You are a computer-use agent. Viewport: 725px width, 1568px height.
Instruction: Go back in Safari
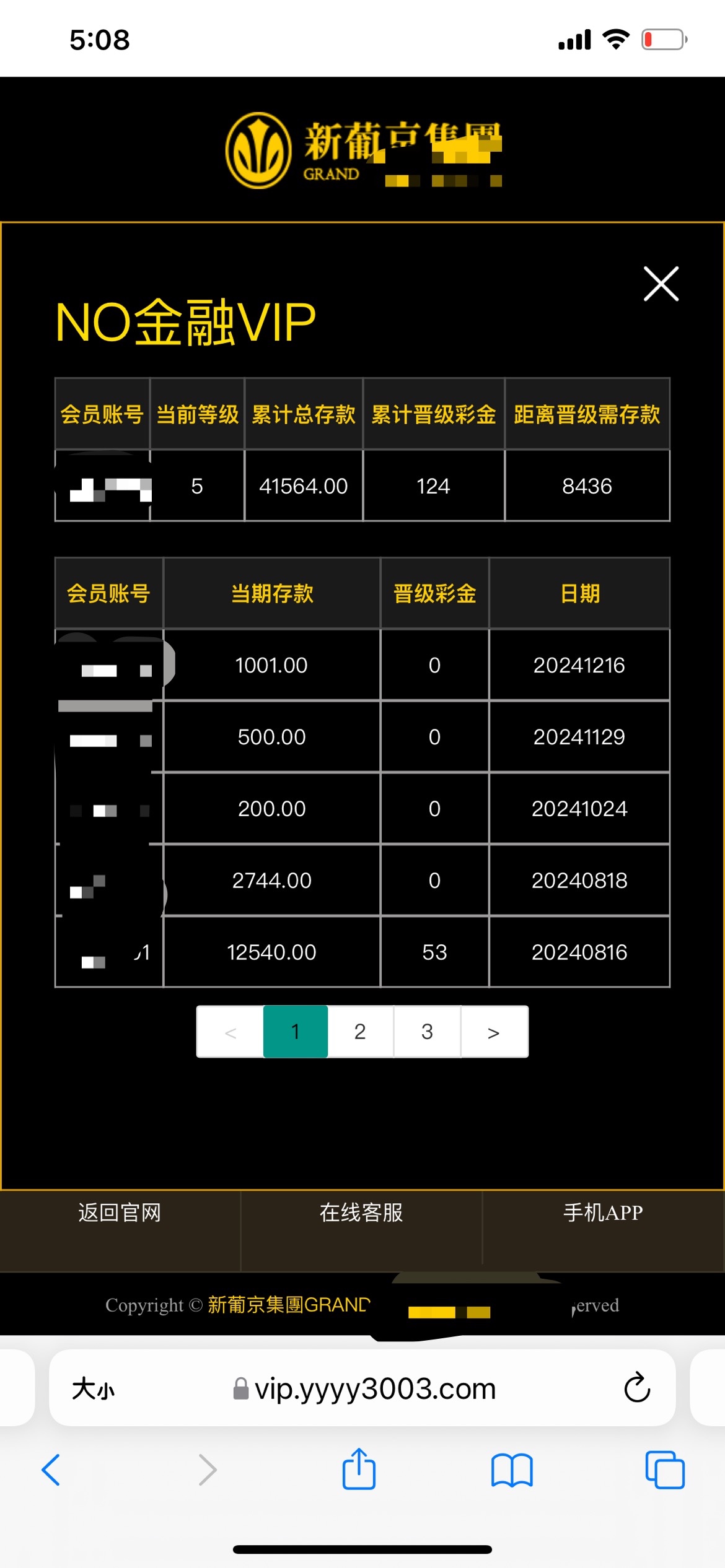tap(51, 1470)
